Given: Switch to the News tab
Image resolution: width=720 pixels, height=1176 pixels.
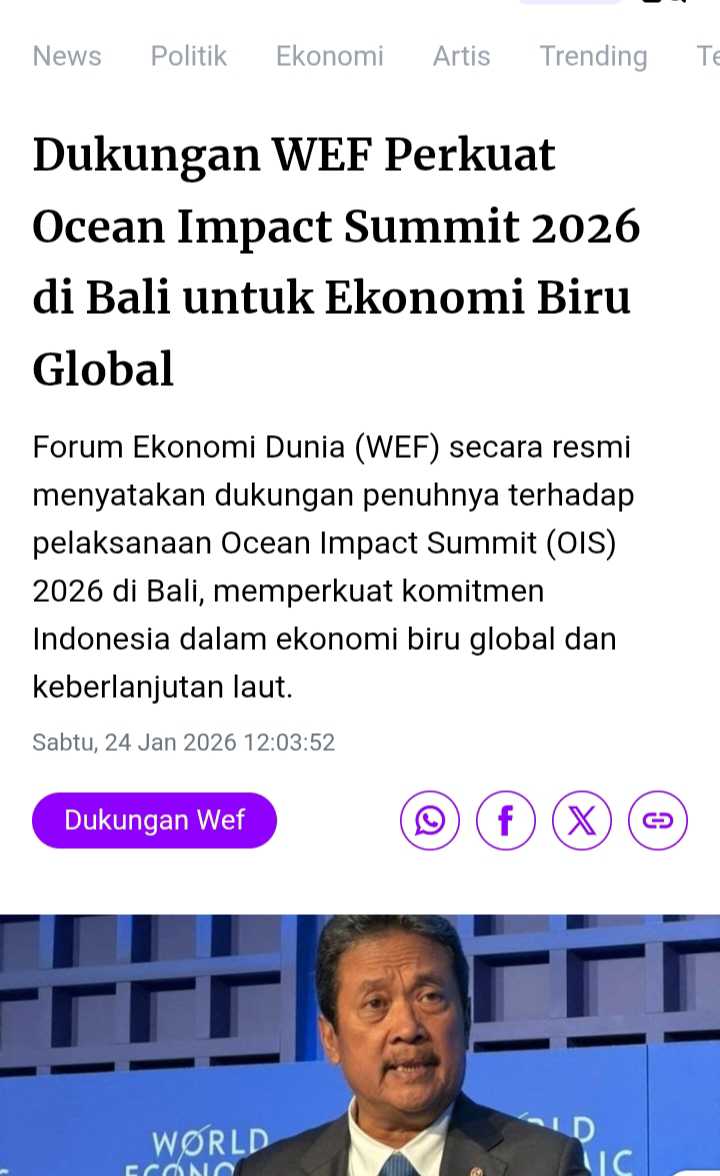Looking at the screenshot, I should (67, 56).
